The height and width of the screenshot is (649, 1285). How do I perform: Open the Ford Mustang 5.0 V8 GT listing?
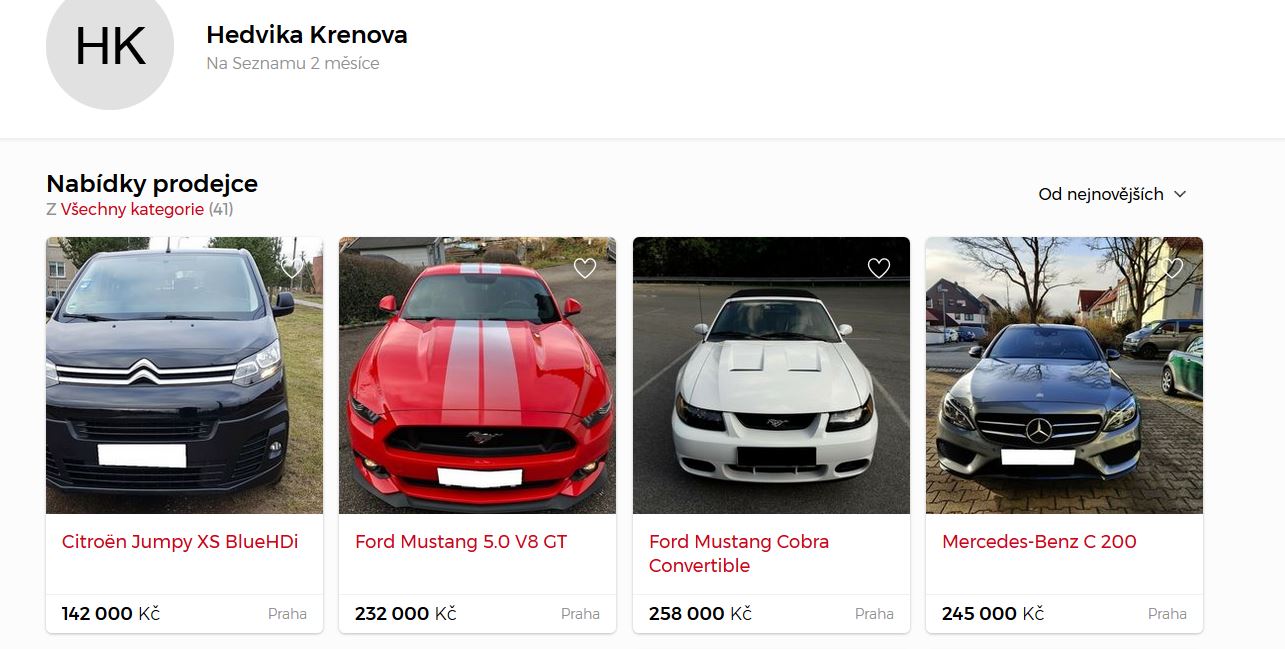click(461, 542)
